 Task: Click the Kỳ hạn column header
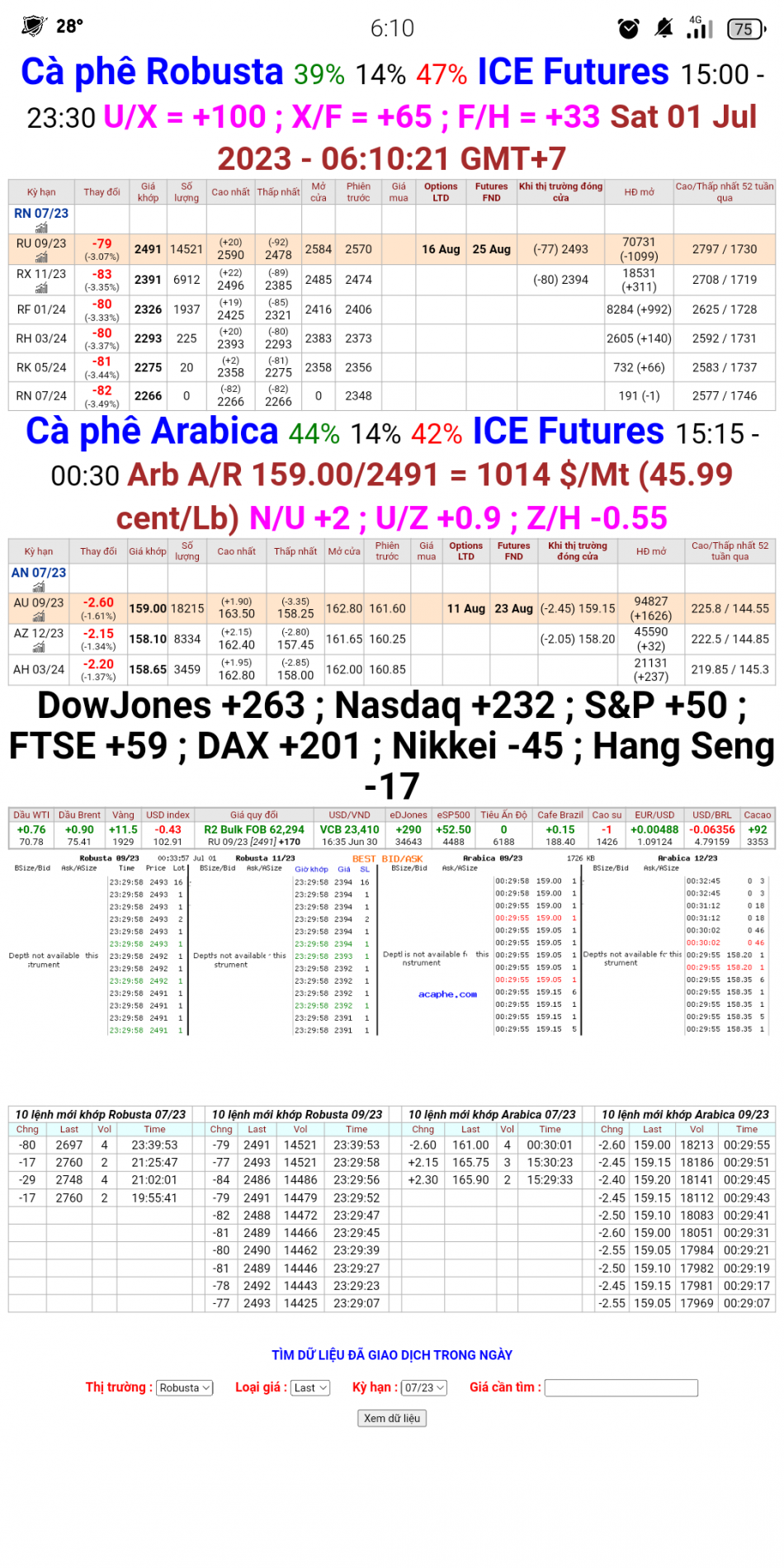tap(40, 191)
